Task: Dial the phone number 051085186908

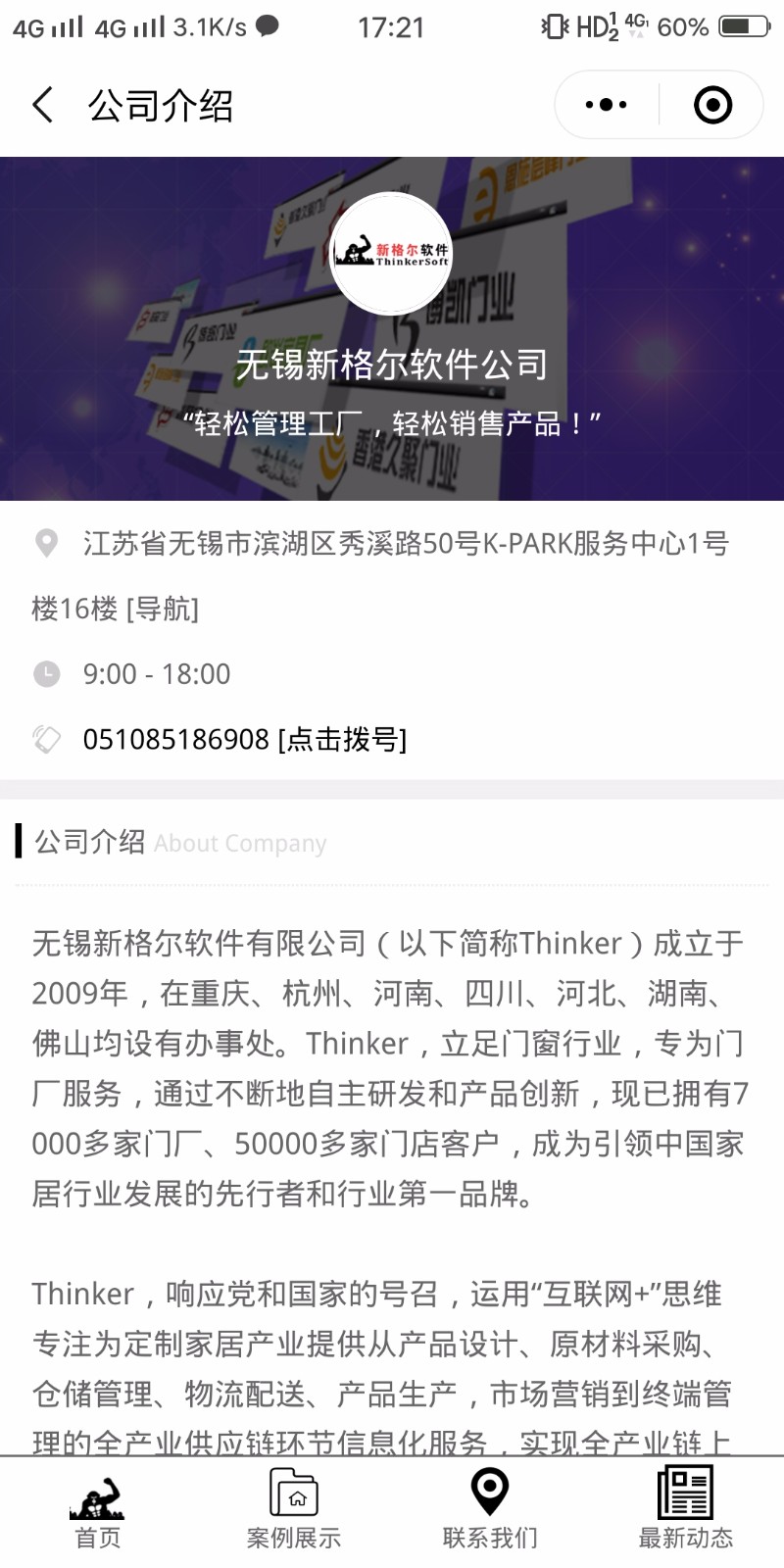Action: 244,739
